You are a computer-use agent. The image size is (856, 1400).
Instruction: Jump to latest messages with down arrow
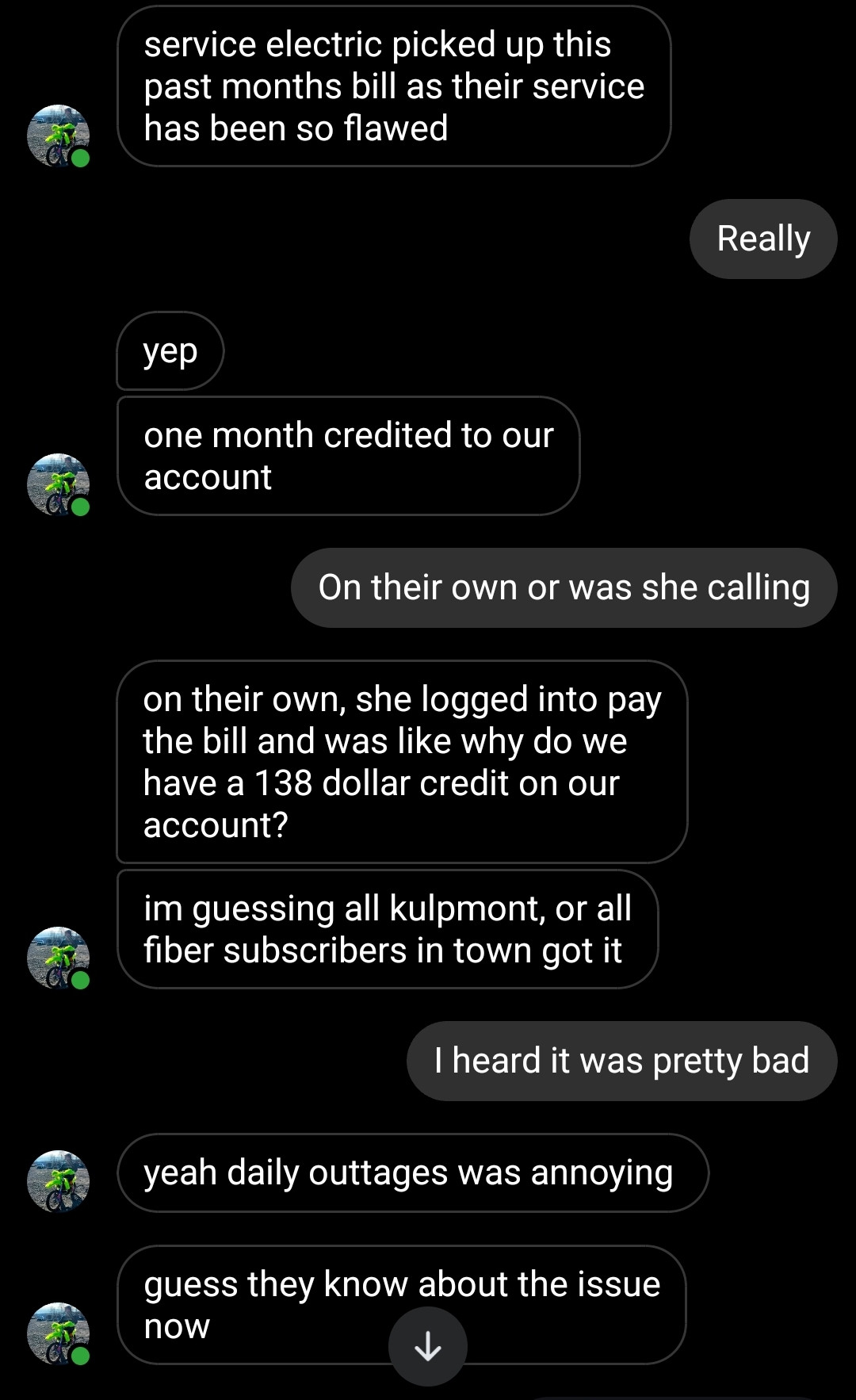[428, 1346]
